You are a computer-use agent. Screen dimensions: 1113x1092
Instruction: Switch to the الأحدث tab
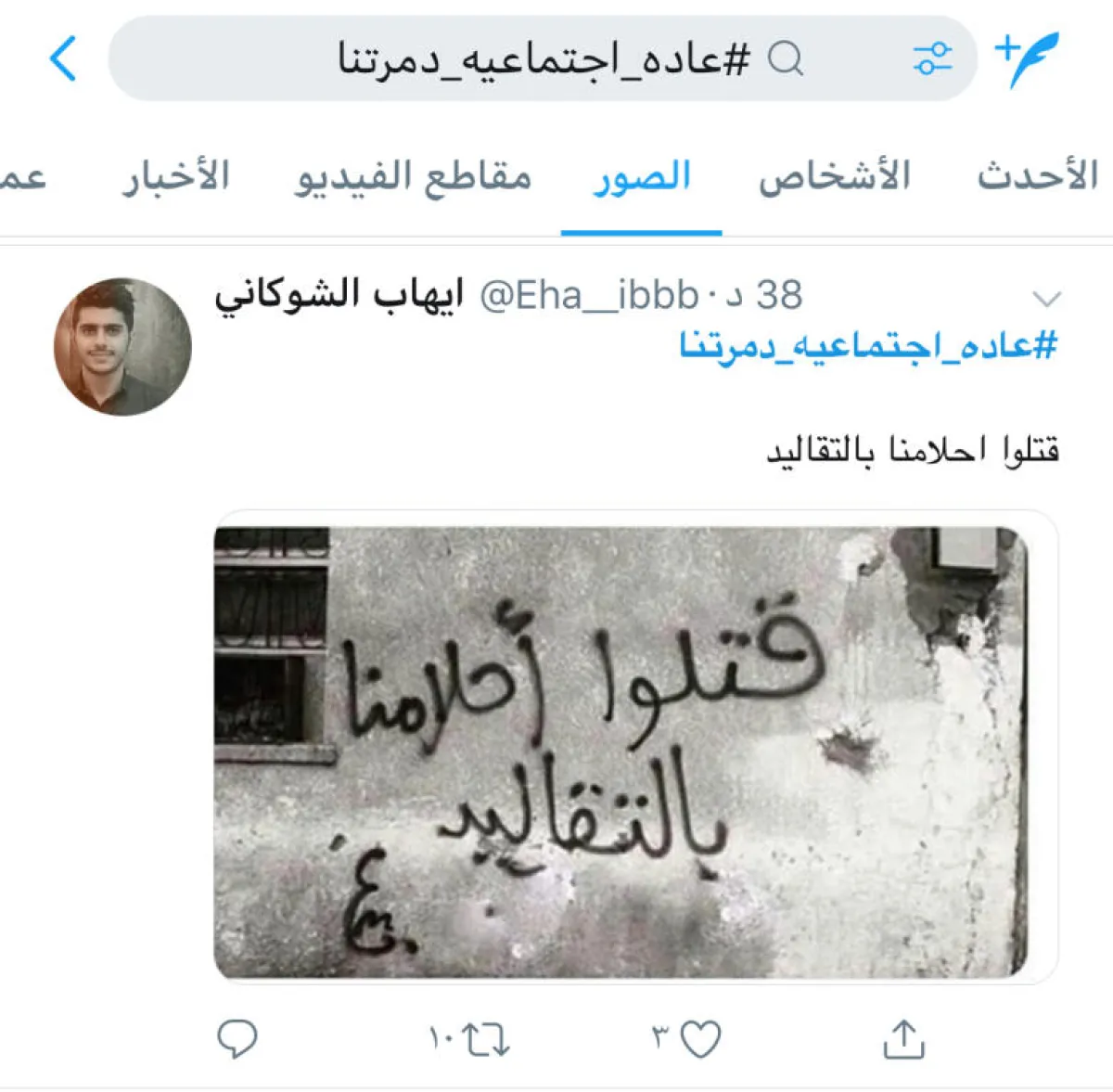[x=1037, y=176]
